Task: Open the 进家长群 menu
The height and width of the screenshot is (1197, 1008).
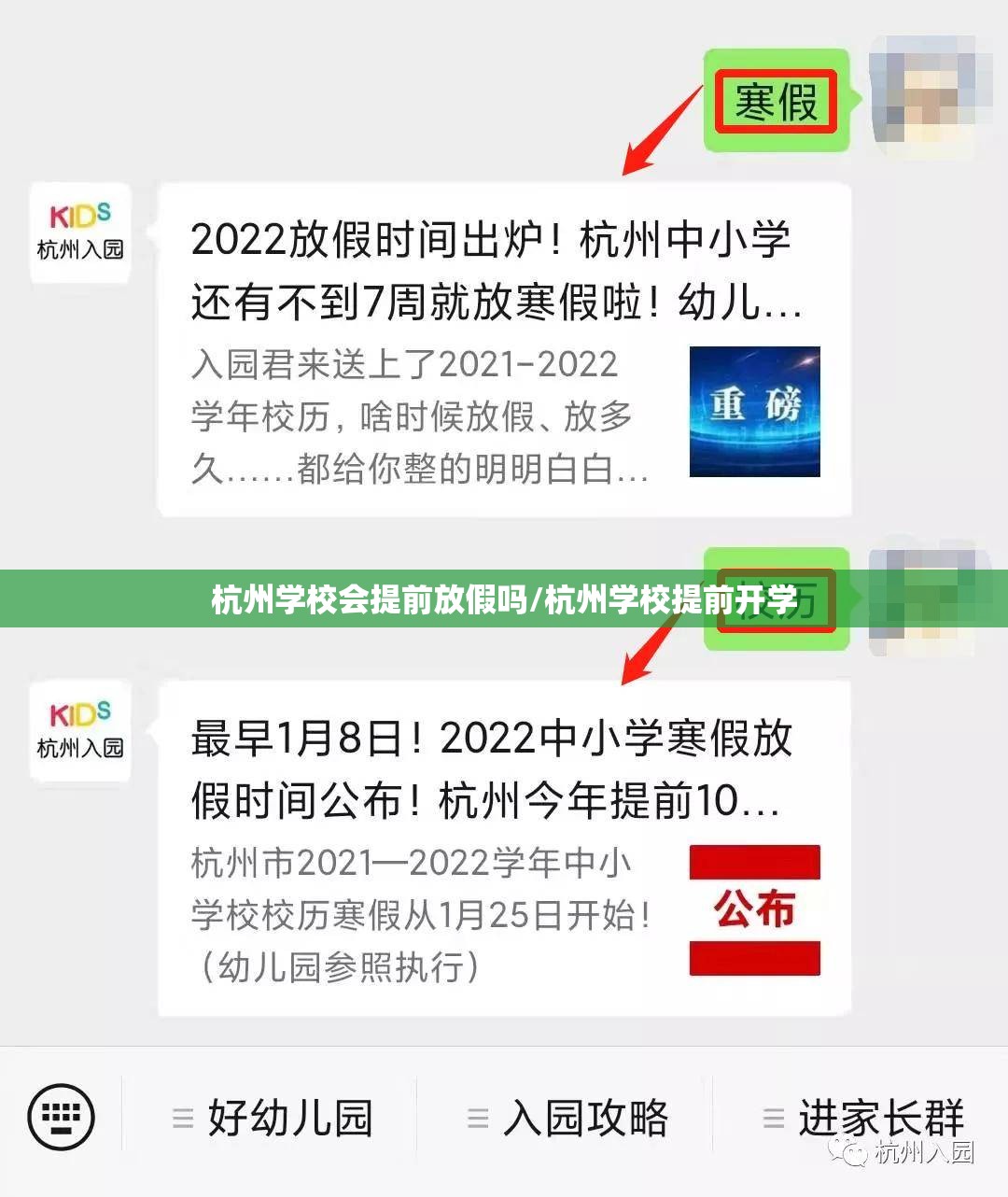Action: [863, 1118]
